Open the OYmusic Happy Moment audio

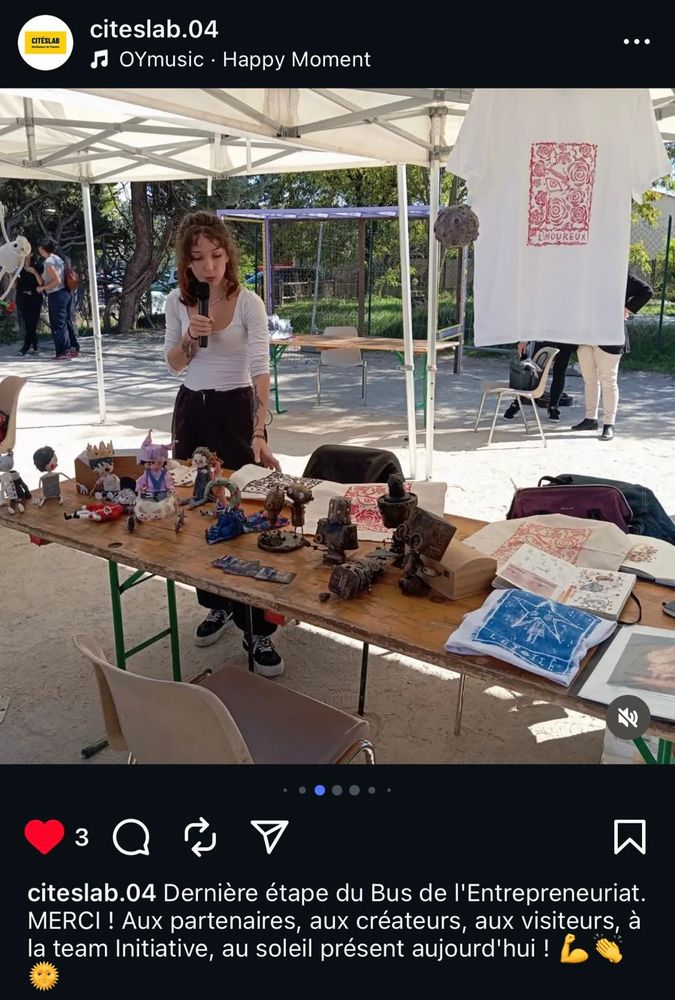(243, 59)
